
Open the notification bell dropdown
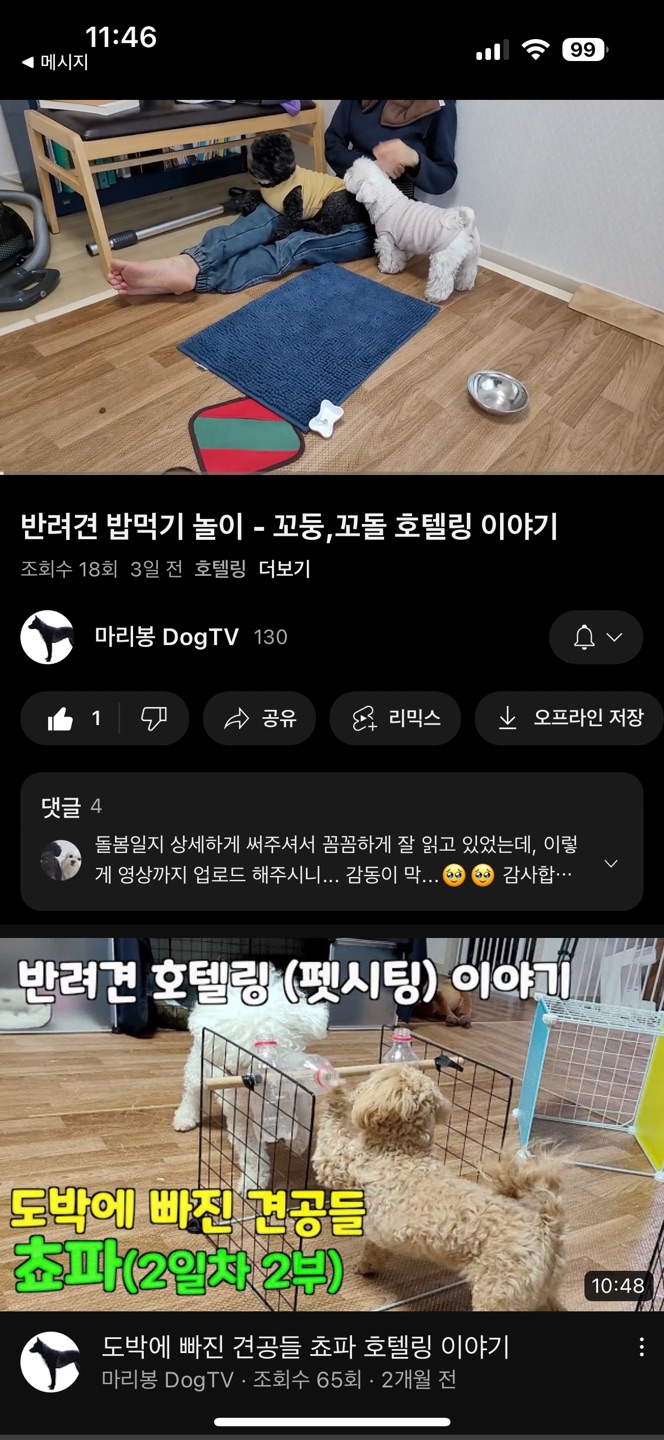[596, 637]
